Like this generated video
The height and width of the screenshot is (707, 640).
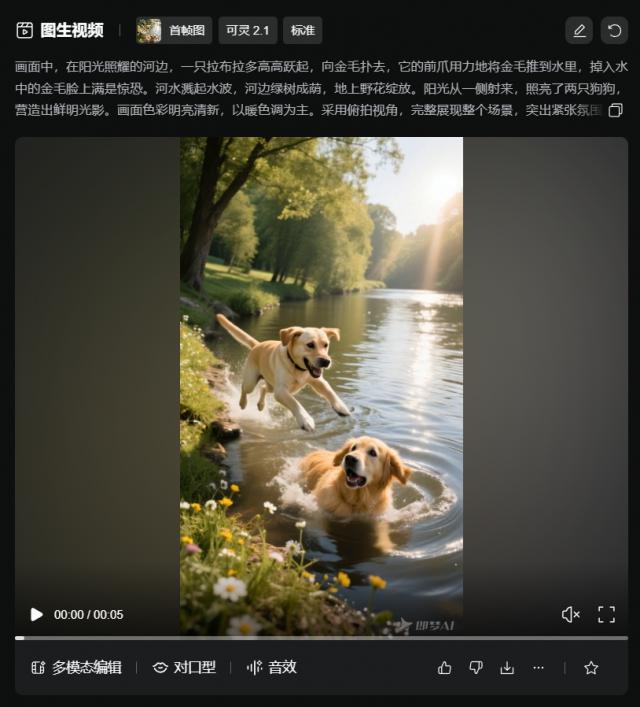click(445, 667)
